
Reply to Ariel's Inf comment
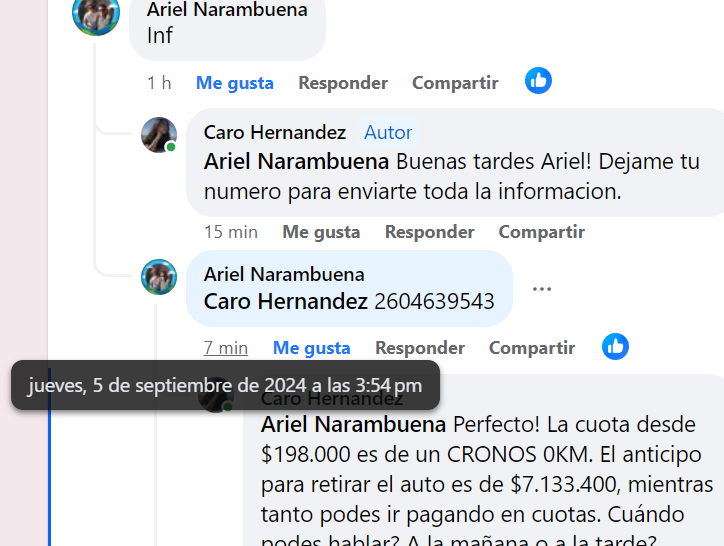(343, 83)
